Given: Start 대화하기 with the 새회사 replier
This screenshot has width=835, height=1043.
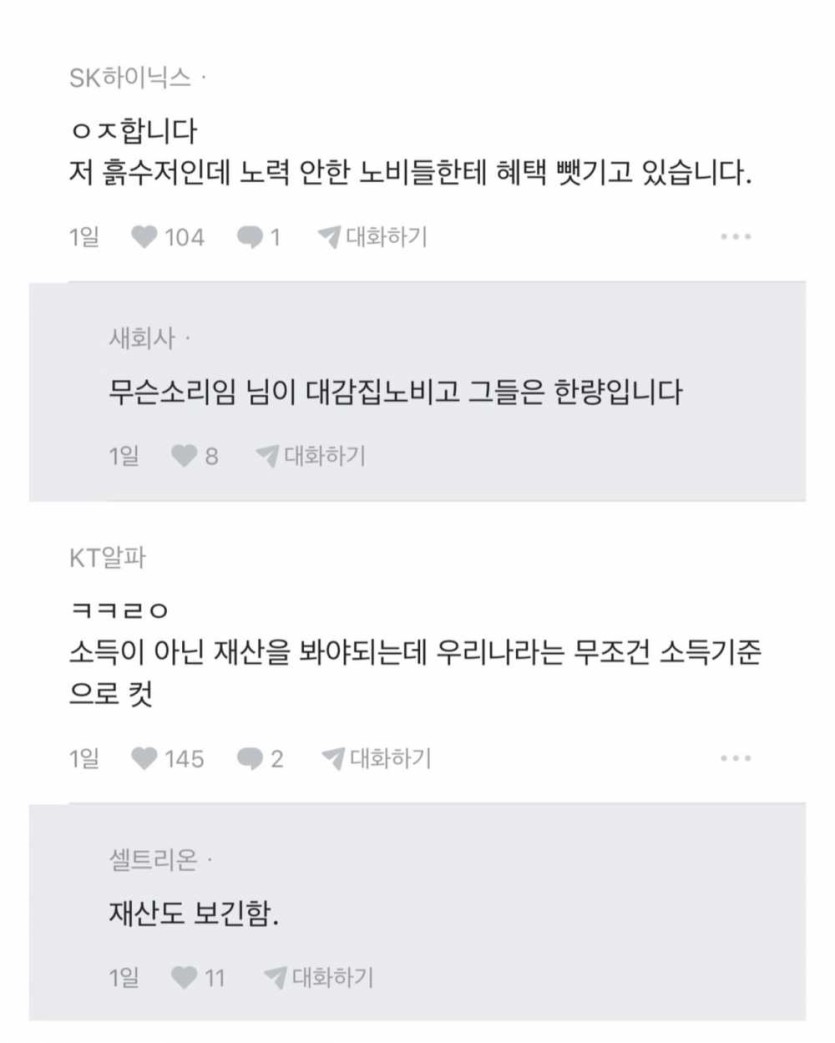Looking at the screenshot, I should pos(311,456).
